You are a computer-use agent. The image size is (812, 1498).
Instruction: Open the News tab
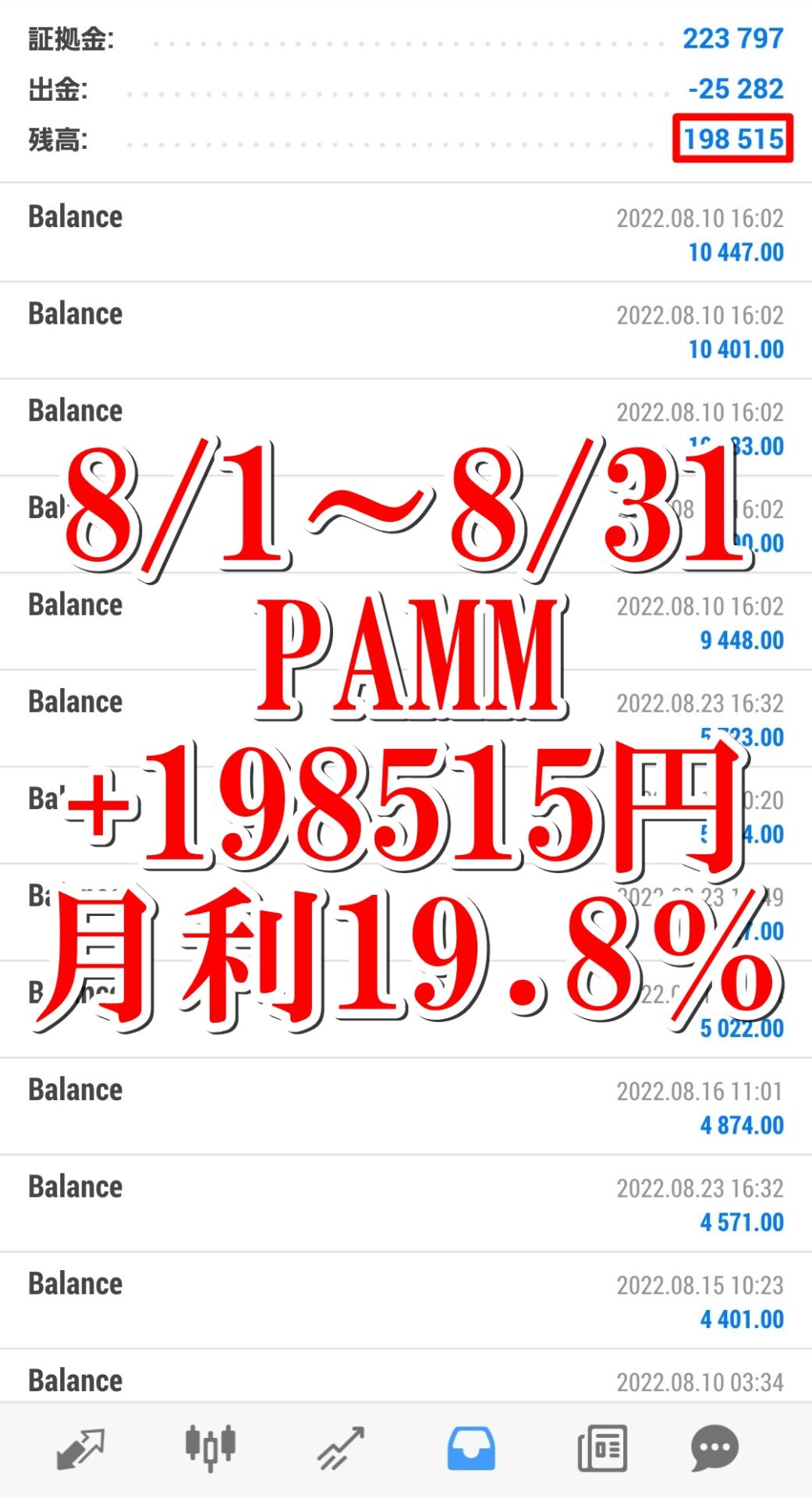pos(601,1449)
